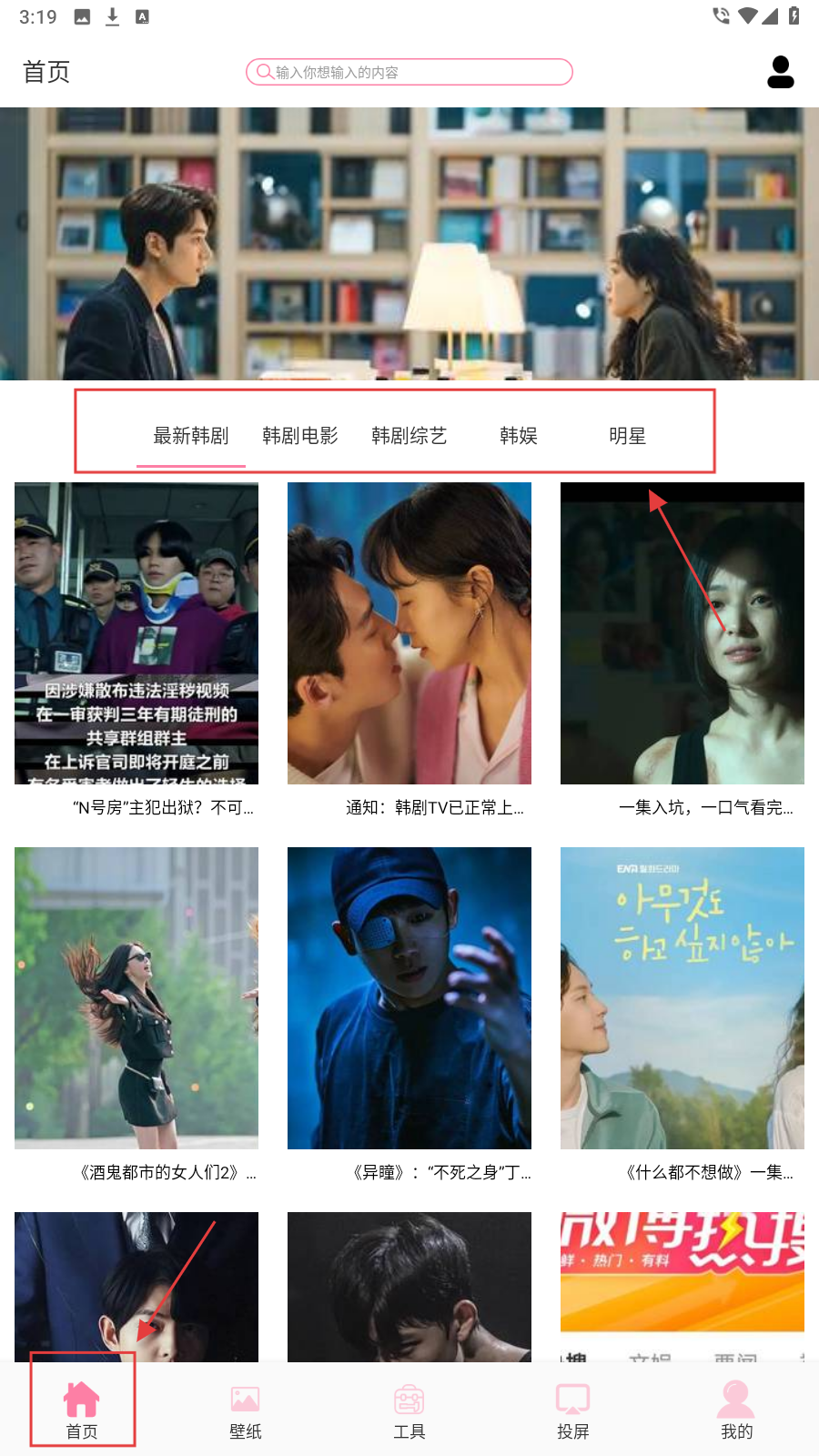Screen dimensions: 819x1456
Task: Switch to the 韩剧电影 tab
Action: click(299, 436)
